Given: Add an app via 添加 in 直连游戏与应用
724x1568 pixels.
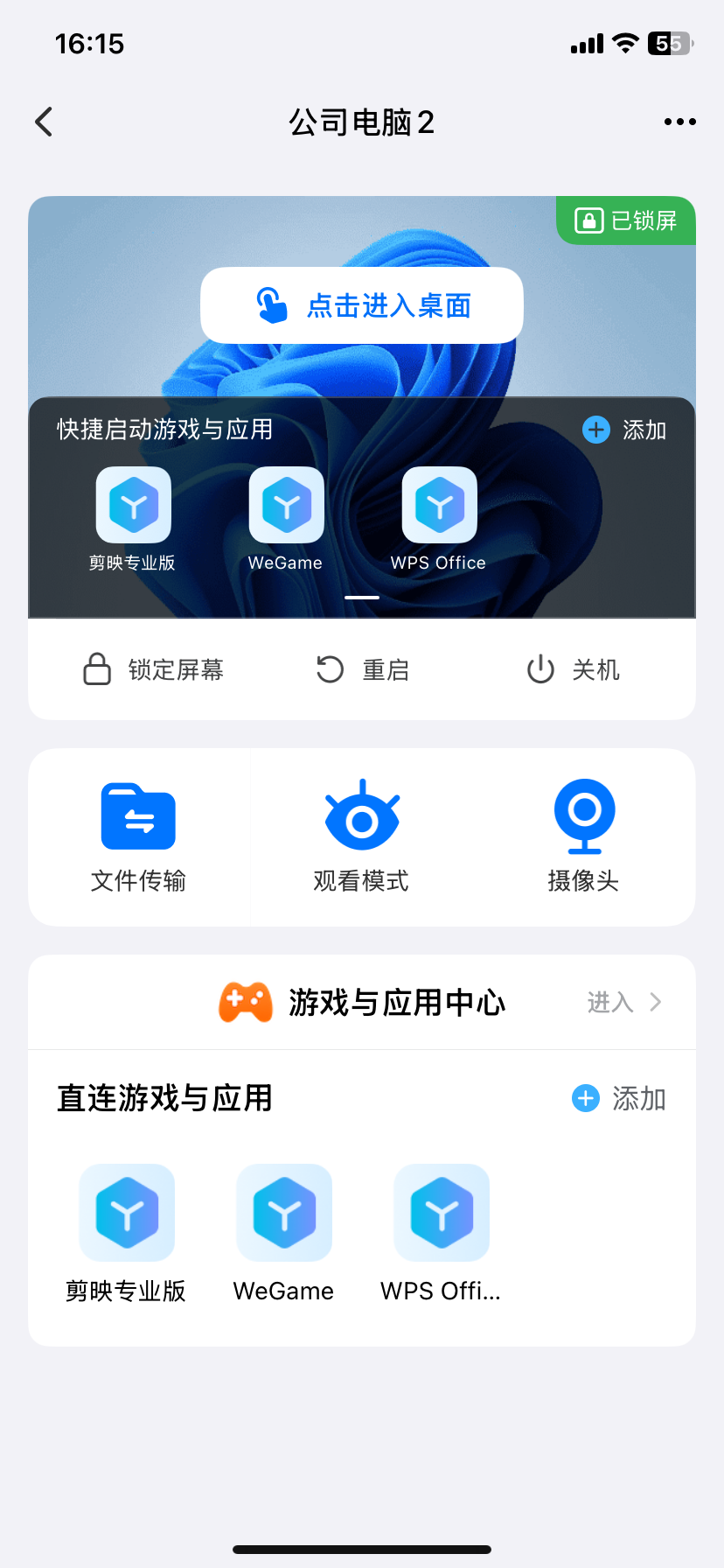Looking at the screenshot, I should (619, 1098).
